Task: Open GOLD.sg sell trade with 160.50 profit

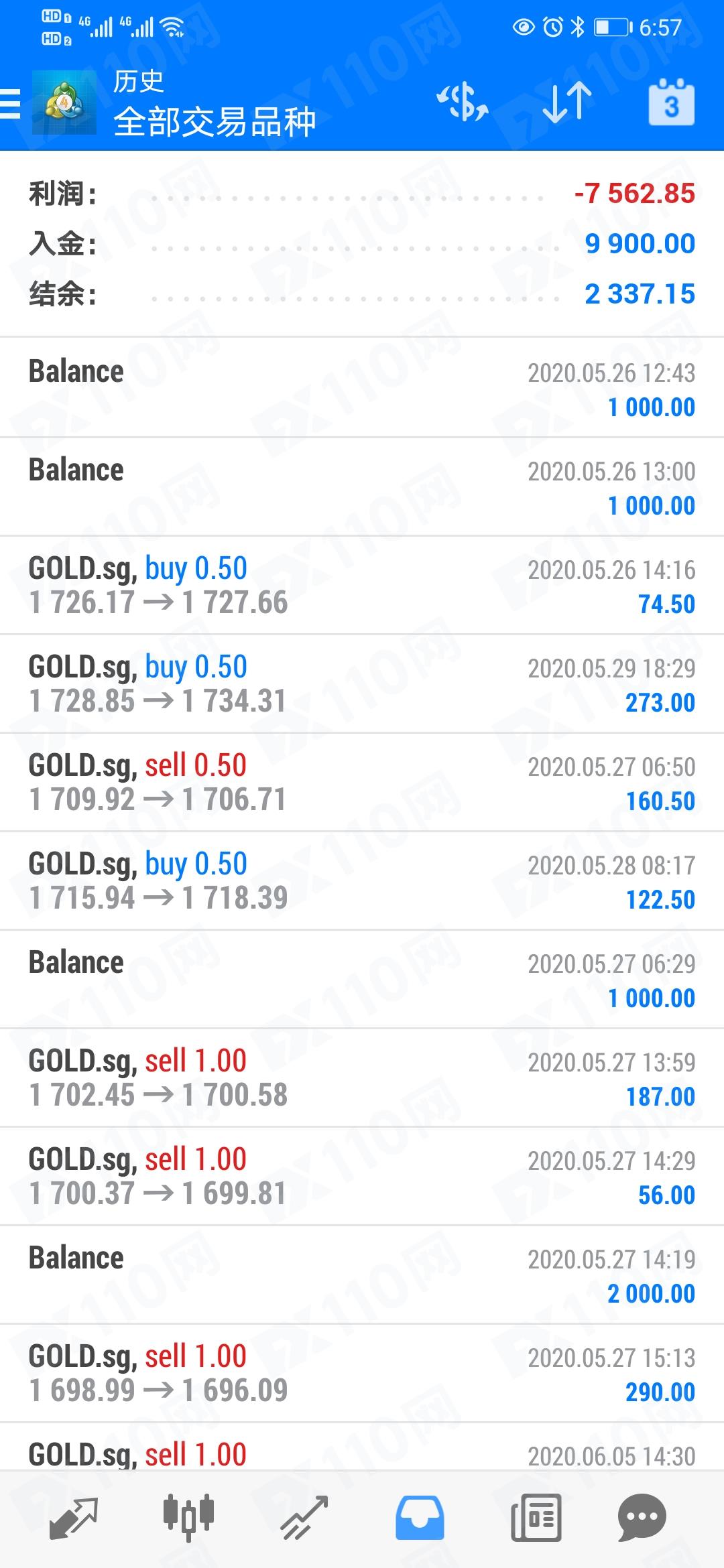Action: tap(362, 783)
